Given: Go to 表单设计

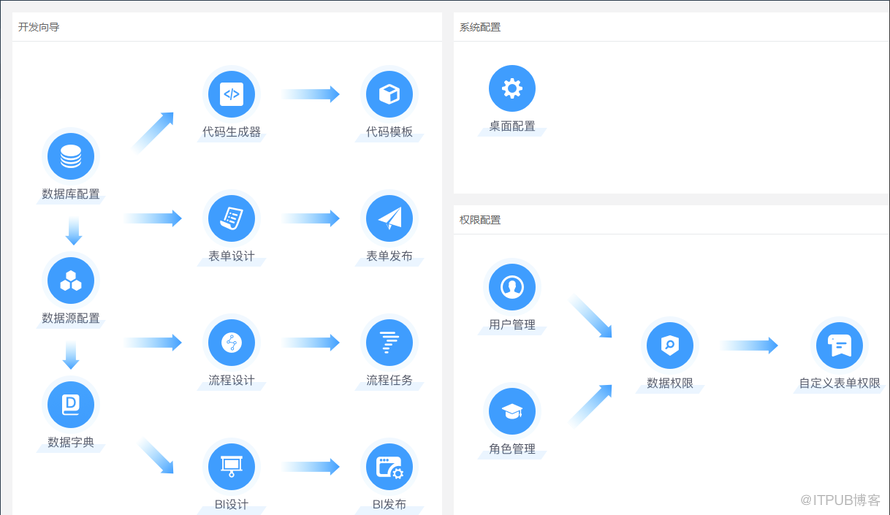Looking at the screenshot, I should pos(231,219).
